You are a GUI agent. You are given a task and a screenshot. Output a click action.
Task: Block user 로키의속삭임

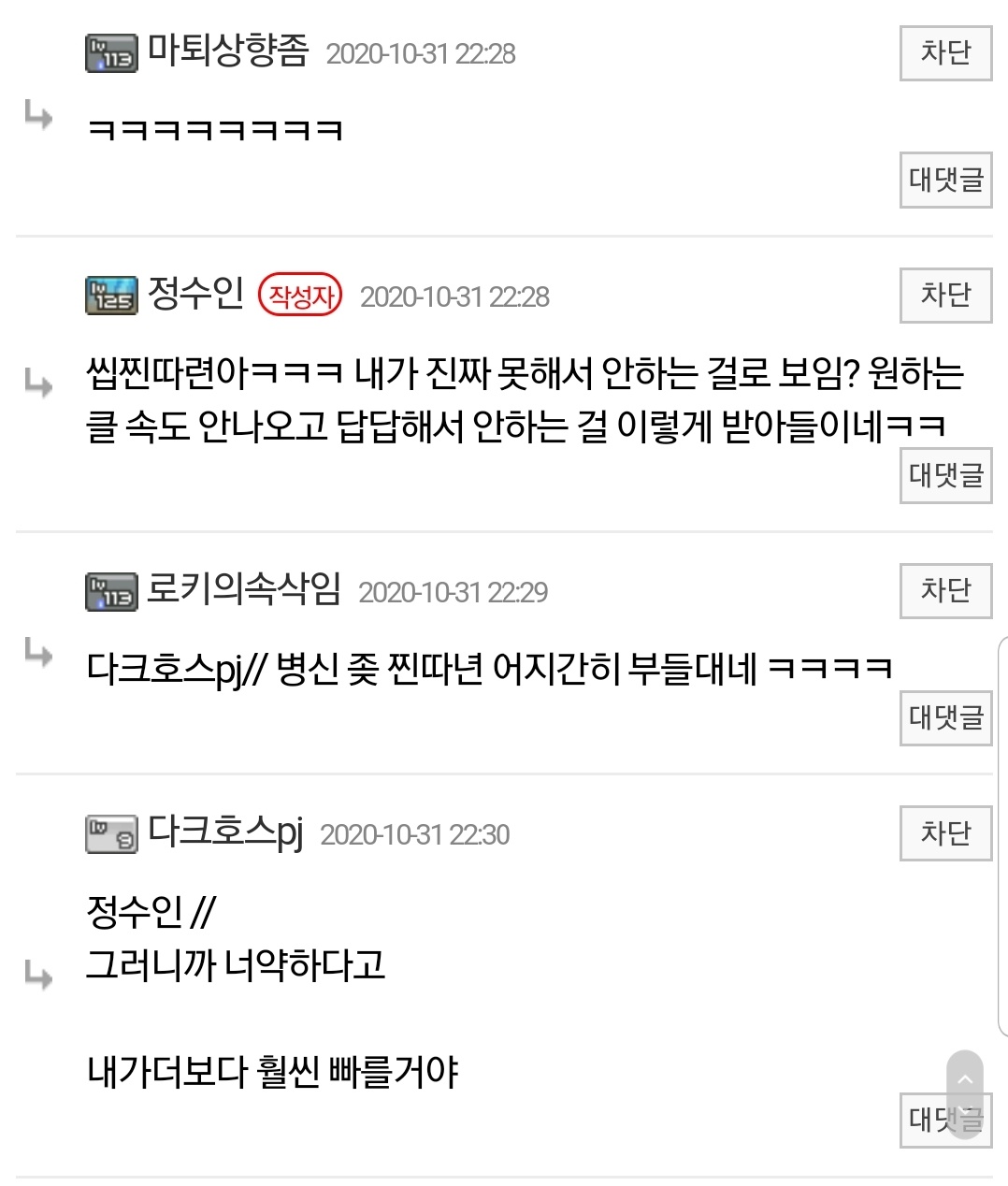click(945, 591)
